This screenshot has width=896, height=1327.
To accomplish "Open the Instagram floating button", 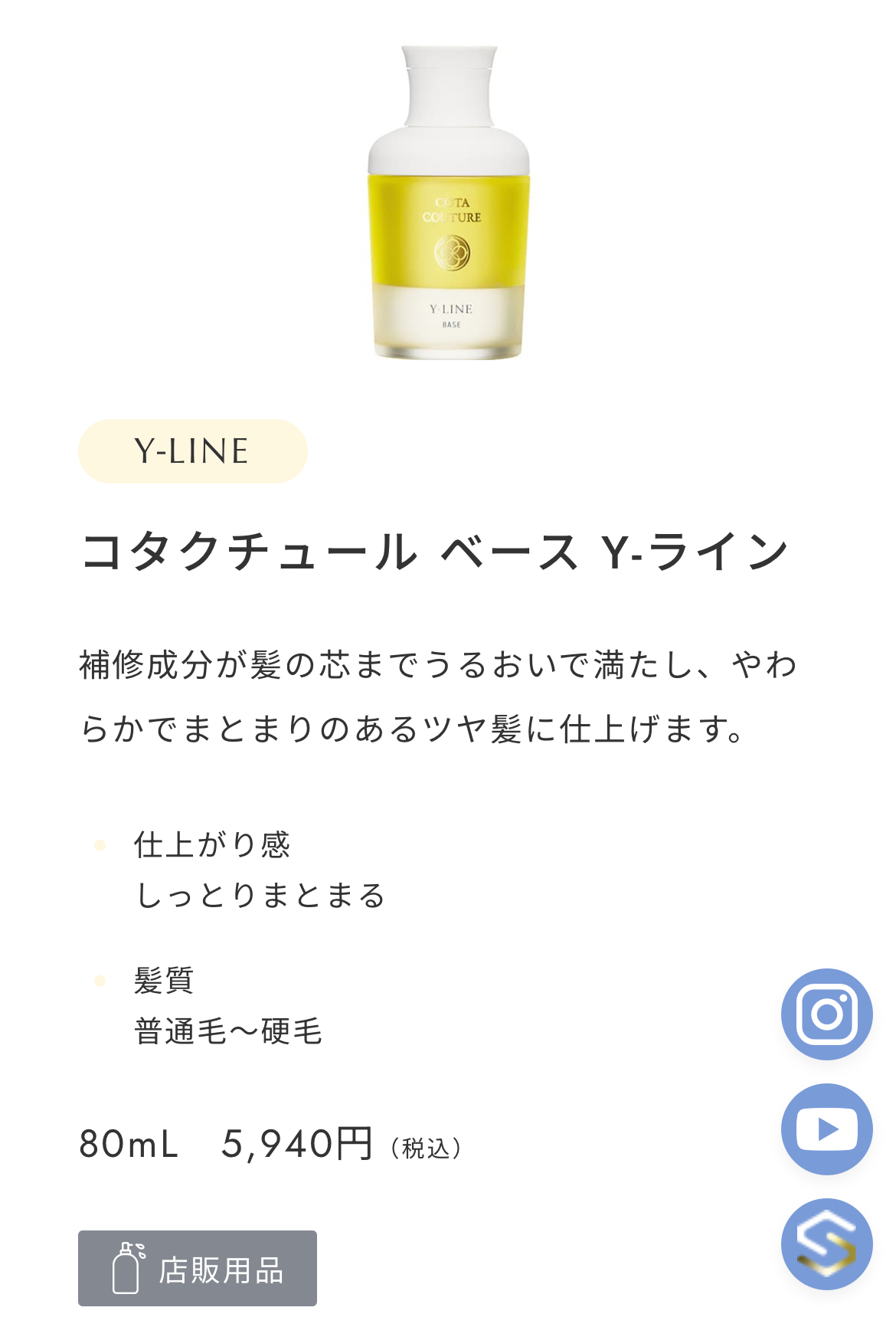I will click(x=826, y=1014).
